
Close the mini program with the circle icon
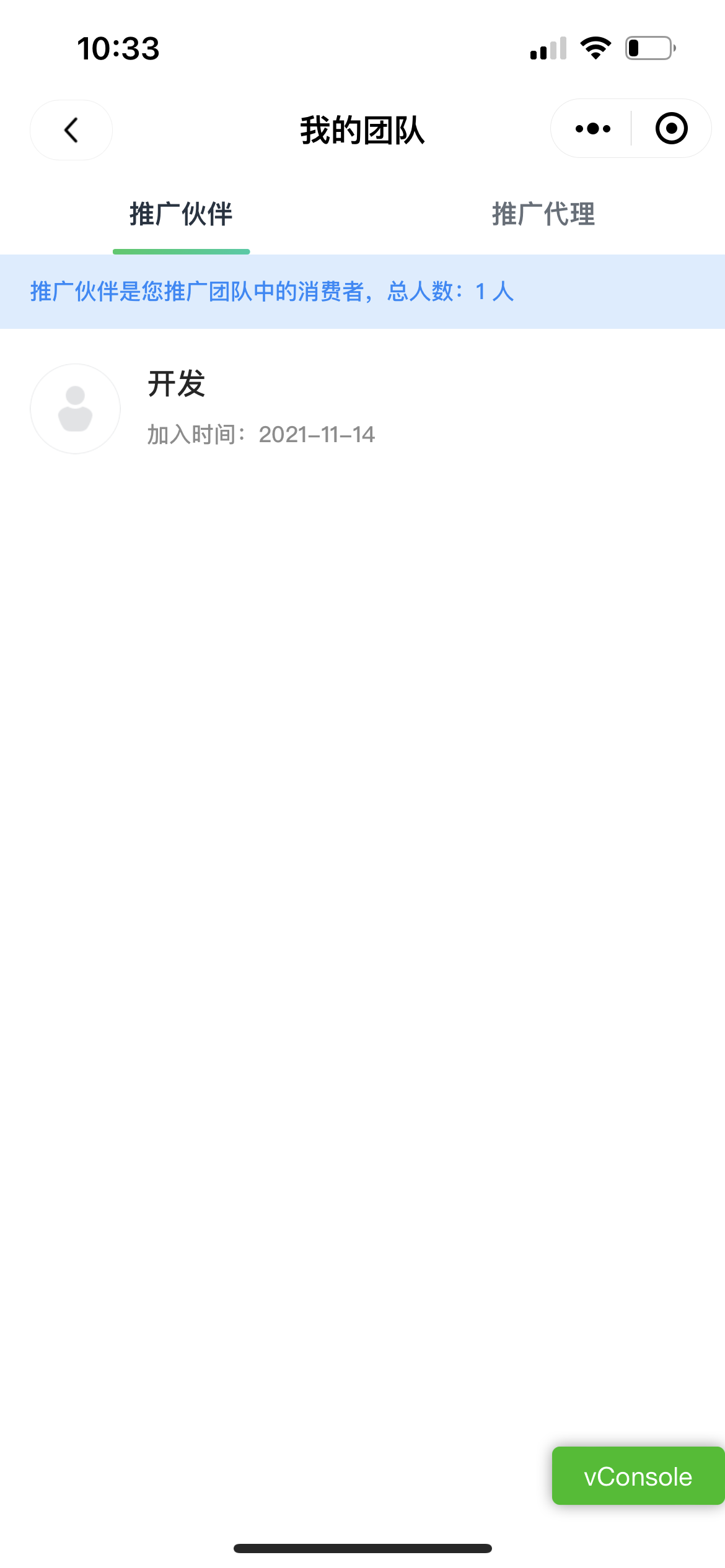pyautogui.click(x=672, y=129)
